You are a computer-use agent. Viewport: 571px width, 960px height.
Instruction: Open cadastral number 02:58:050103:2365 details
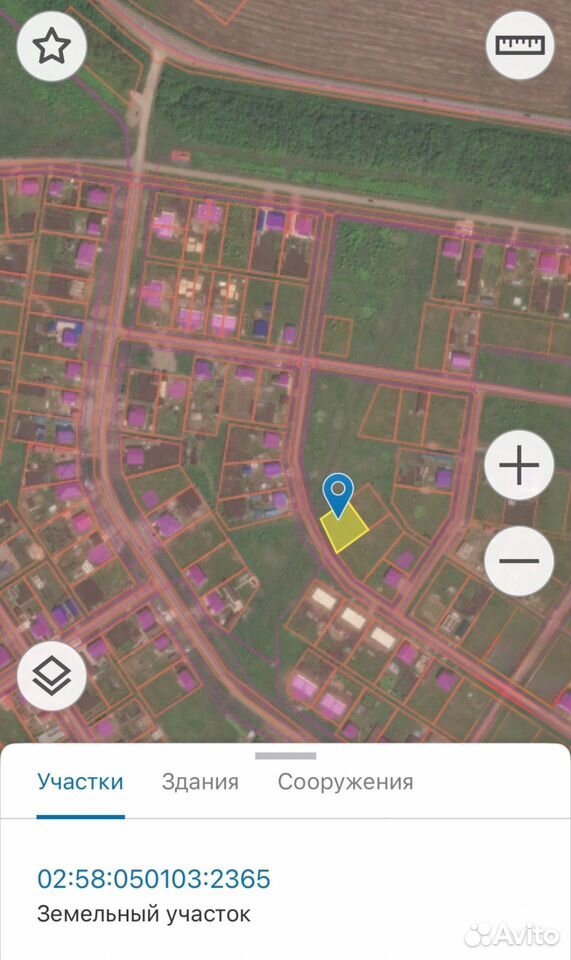154,879
